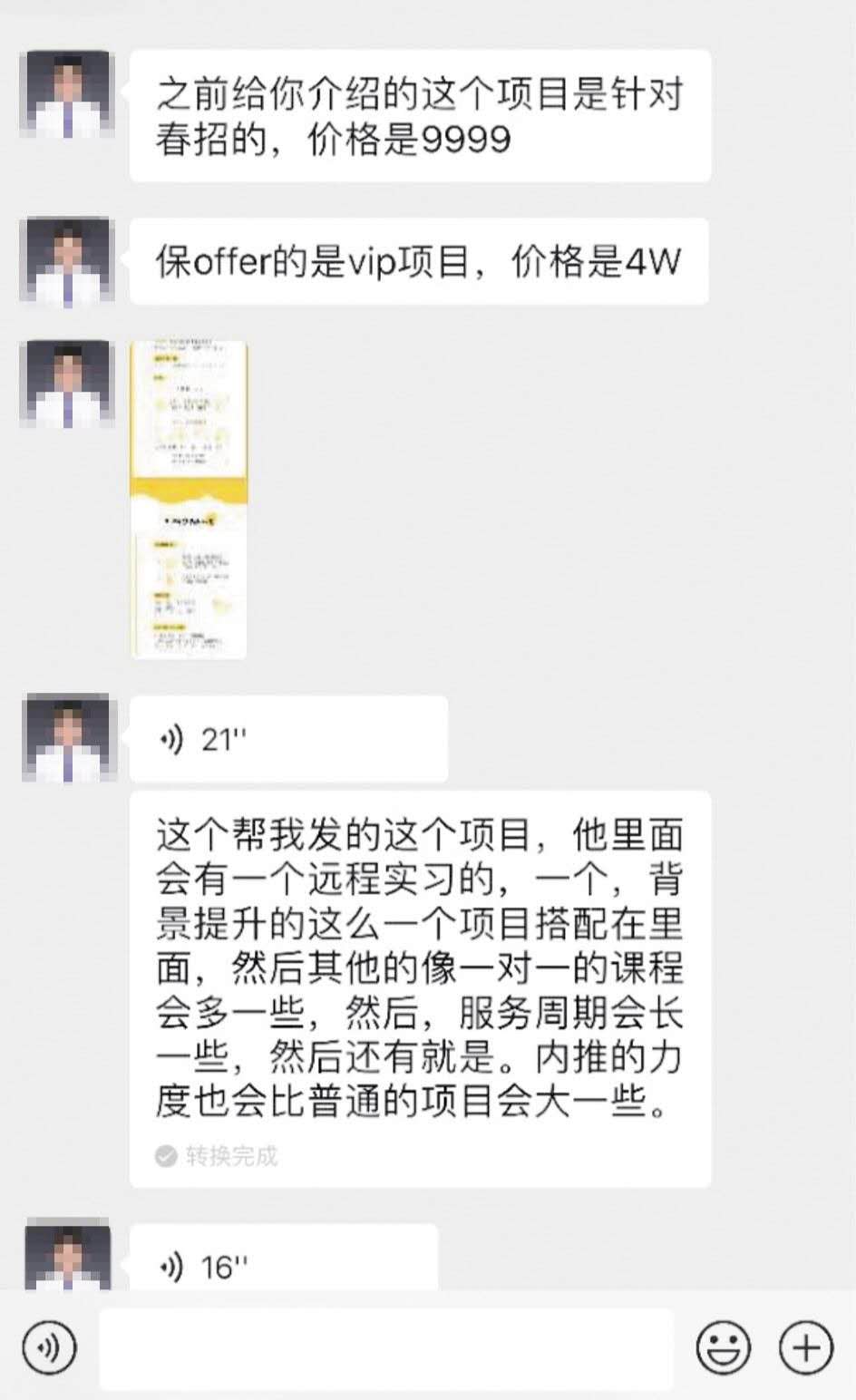Open sender's avatar beside the 9999 price message

pos(67,95)
